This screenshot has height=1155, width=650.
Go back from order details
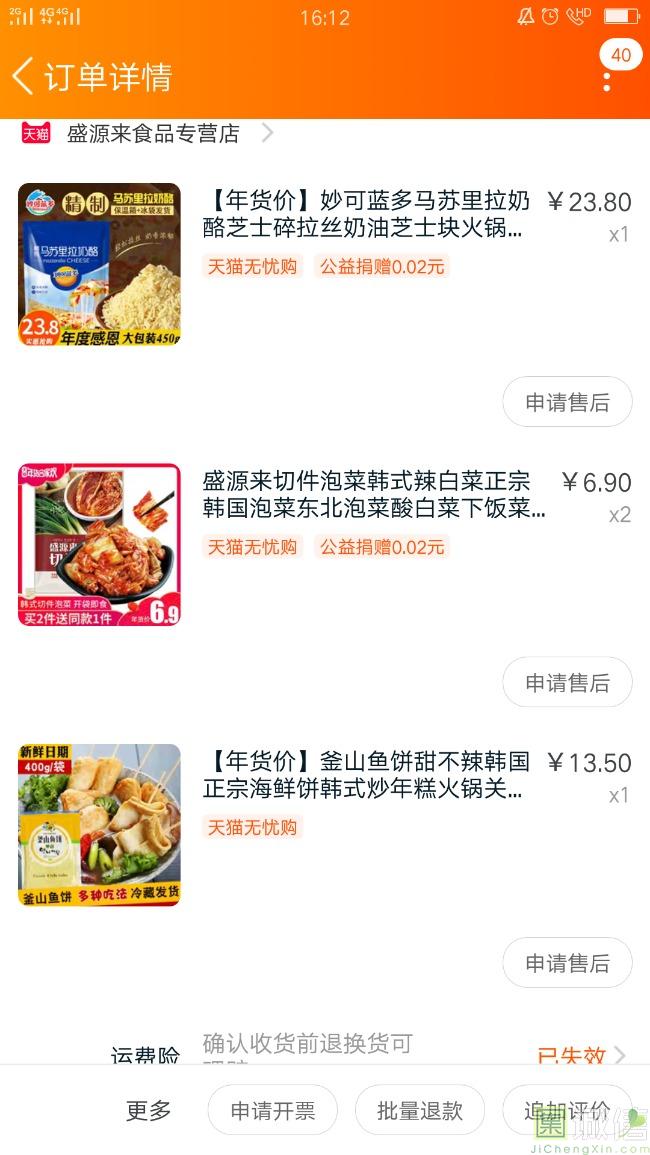tap(24, 76)
